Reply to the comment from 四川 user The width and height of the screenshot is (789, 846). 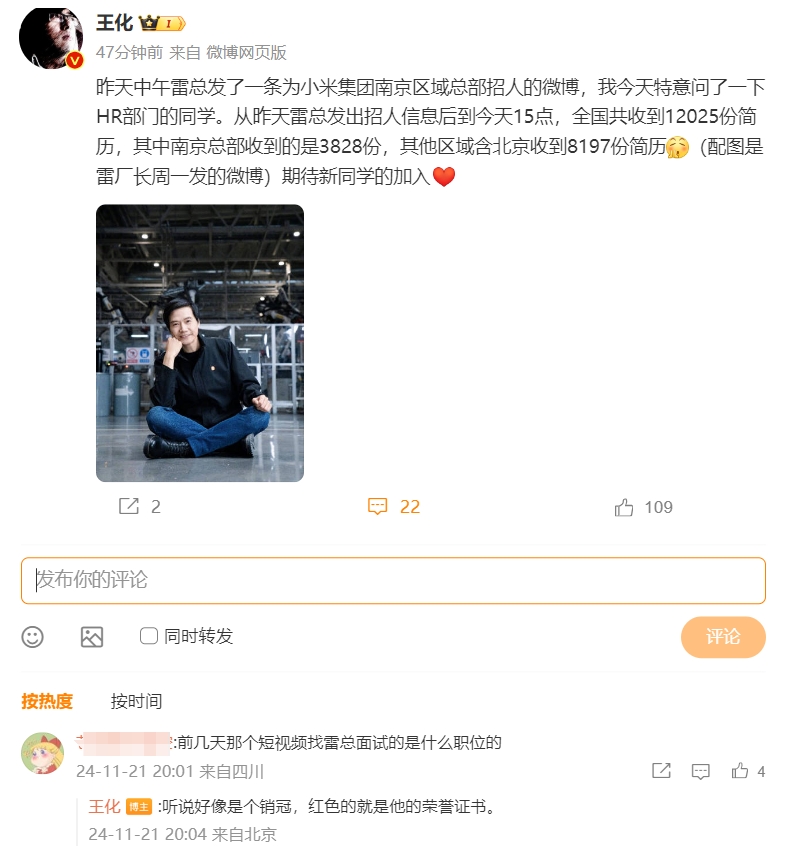pos(701,771)
